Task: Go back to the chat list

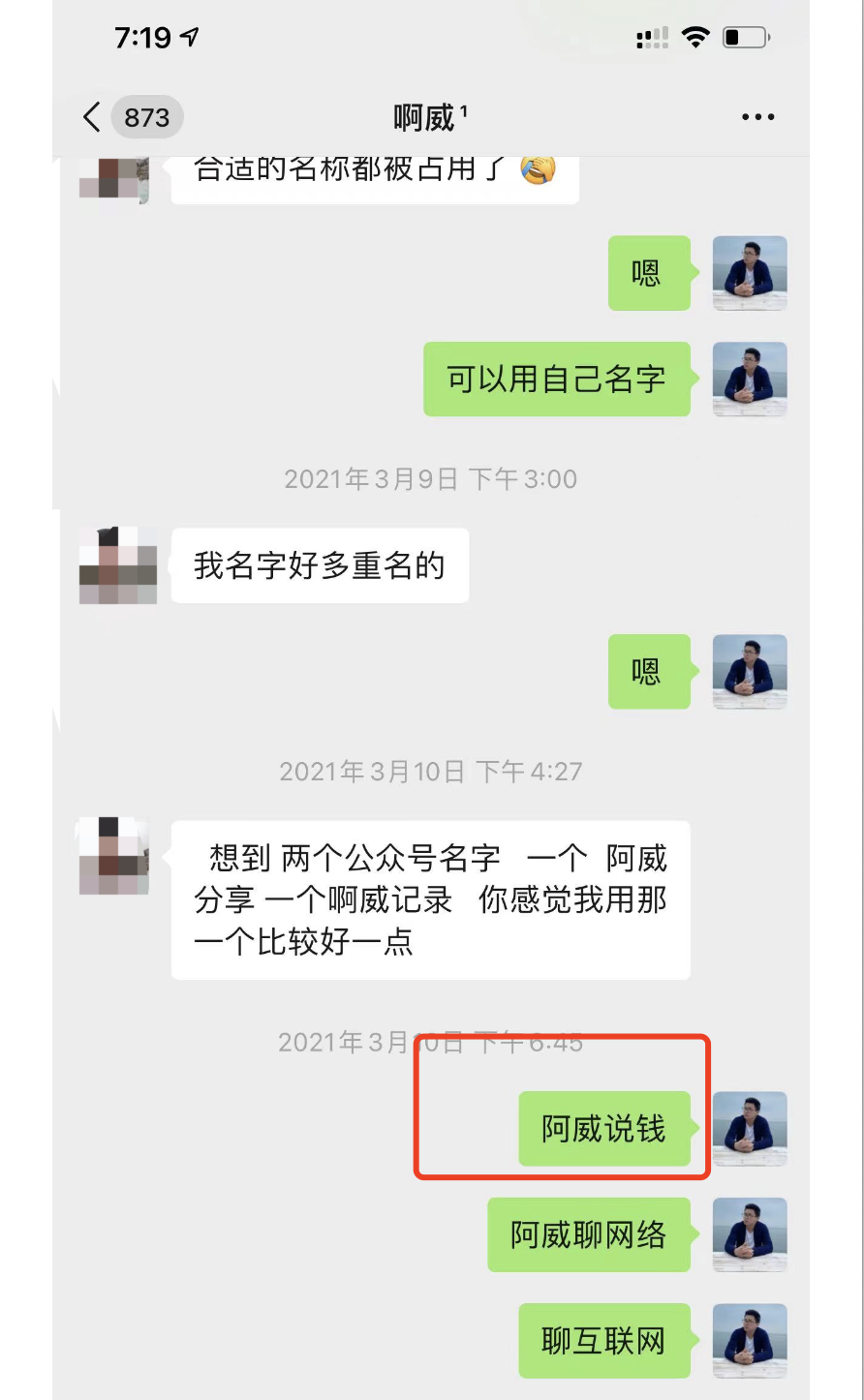Action: [93, 118]
